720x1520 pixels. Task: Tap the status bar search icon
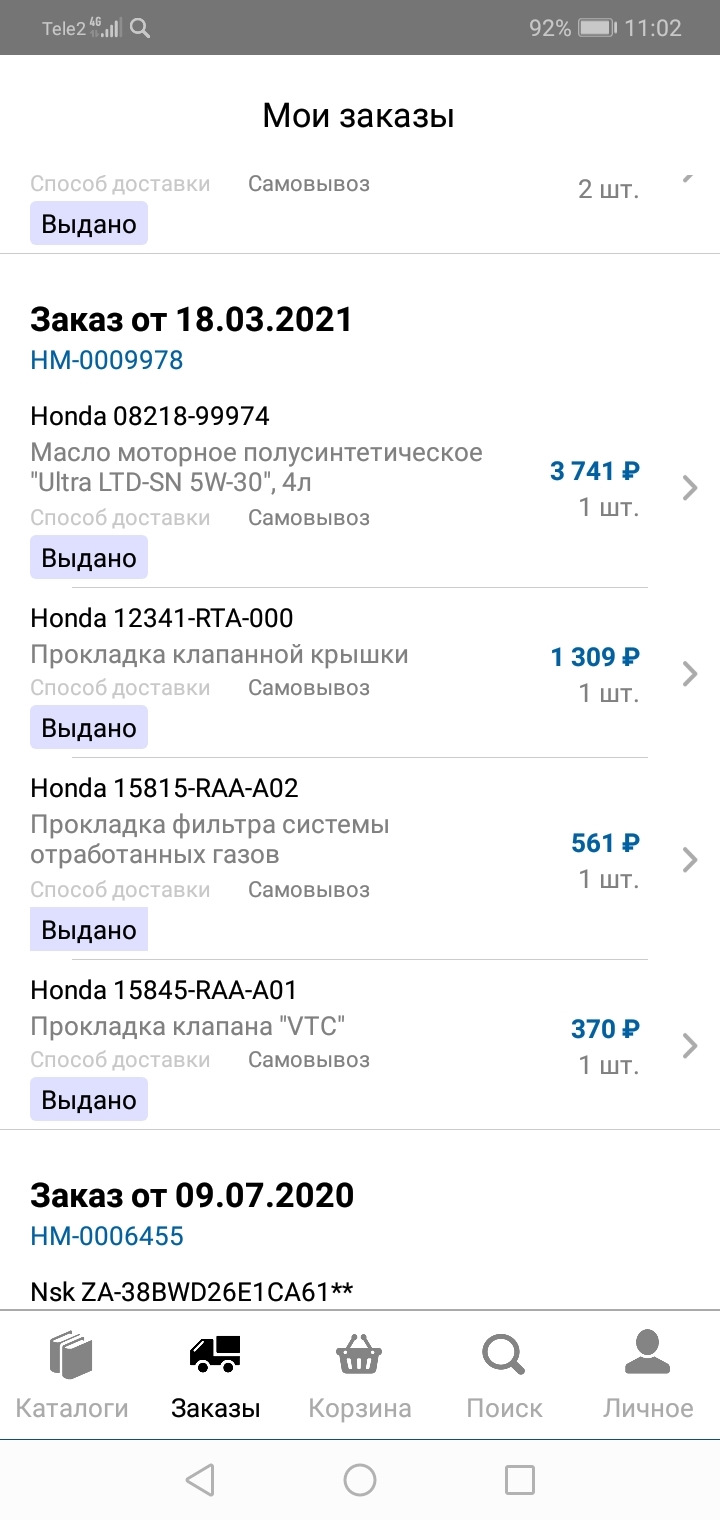pyautogui.click(x=140, y=27)
